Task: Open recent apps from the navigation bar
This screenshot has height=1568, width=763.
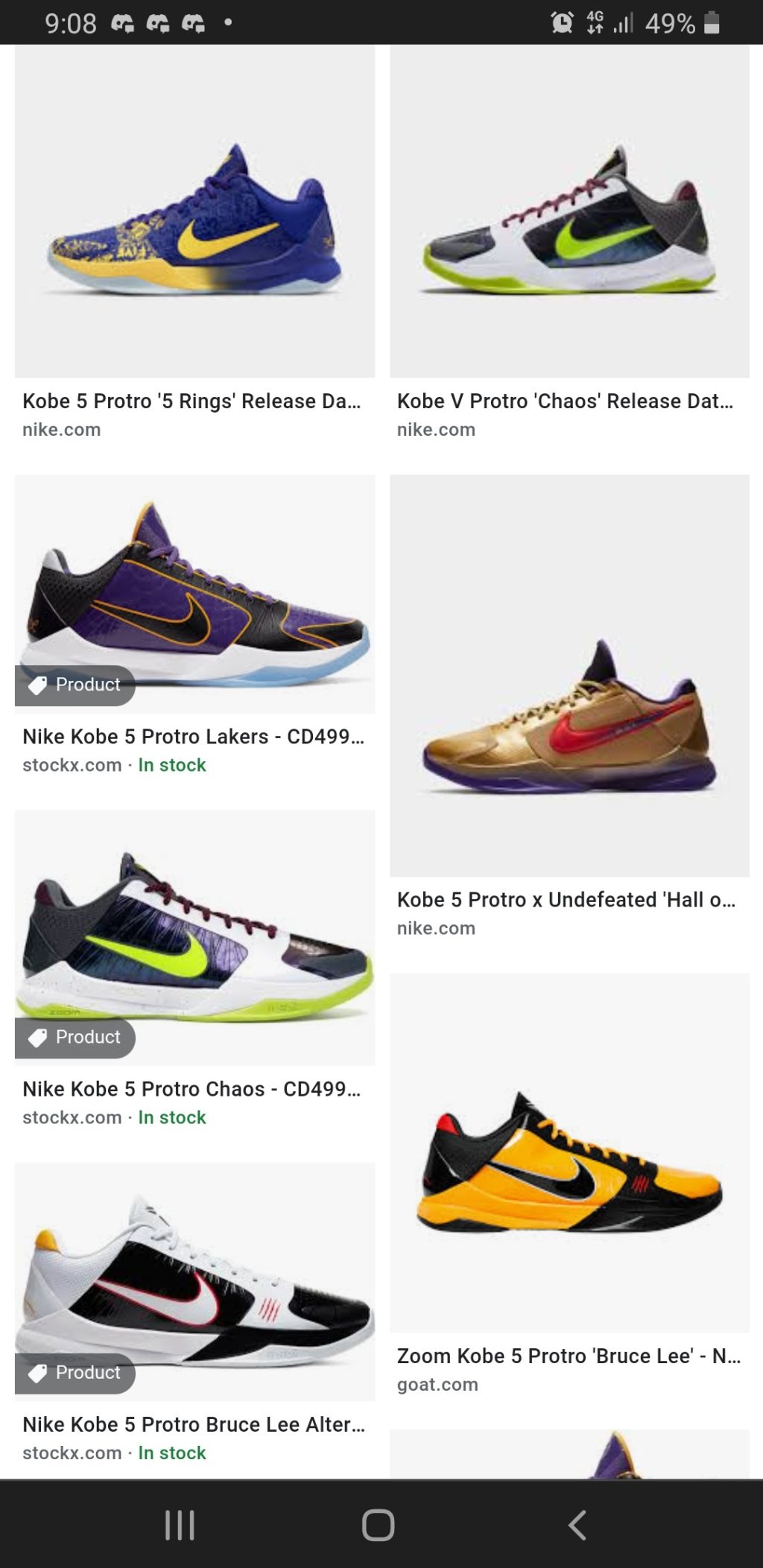Action: pos(180,1525)
